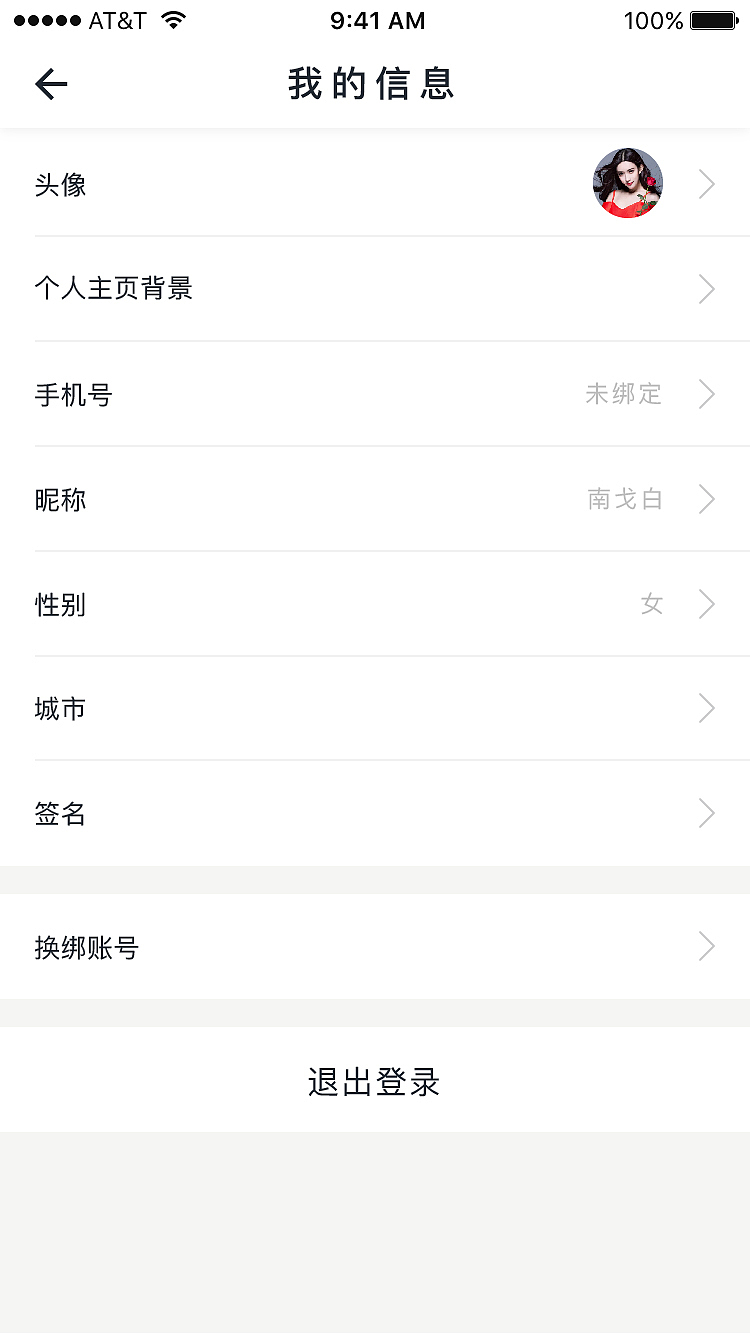Open the 头像 profile photo editor
The height and width of the screenshot is (1334, 750).
tap(375, 184)
